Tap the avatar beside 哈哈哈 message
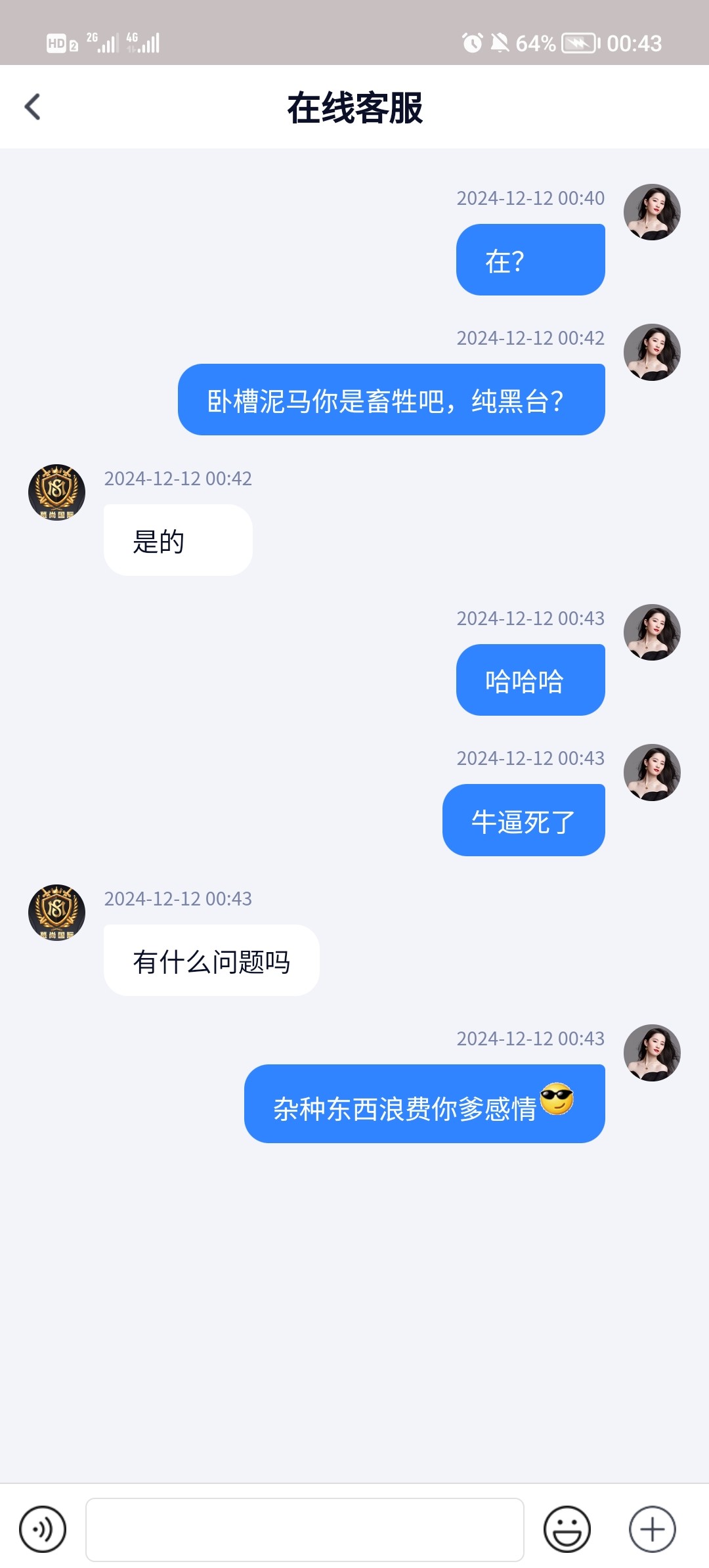Viewport: 709px width, 1568px height. [652, 632]
